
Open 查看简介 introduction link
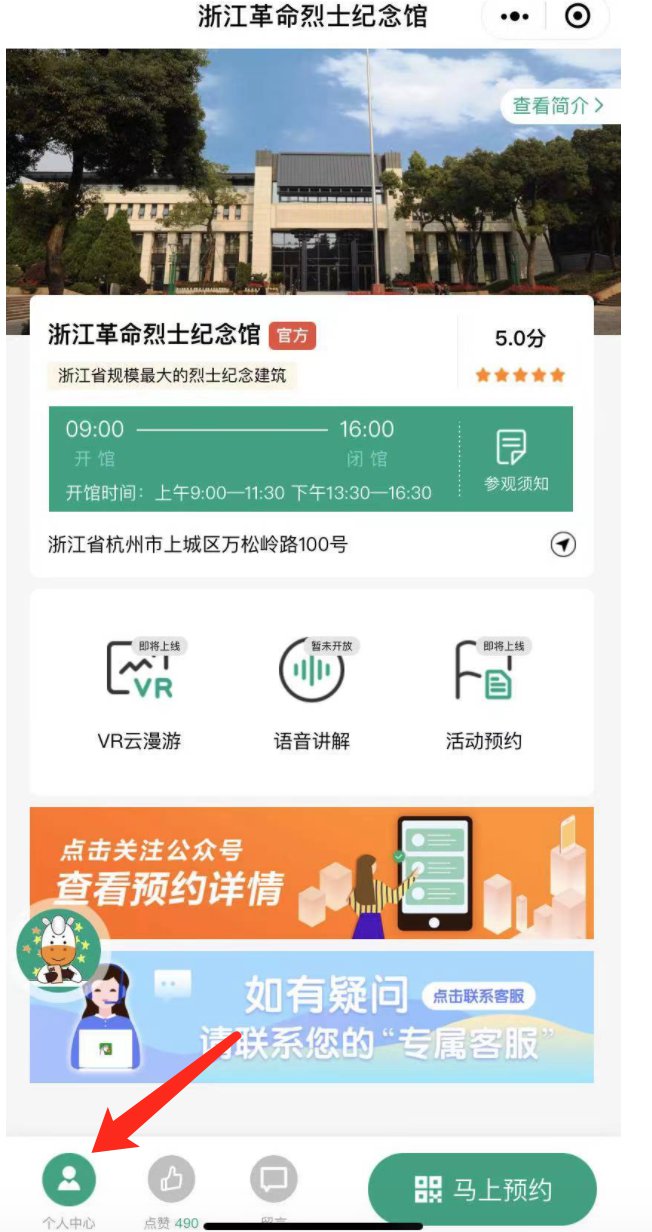click(x=559, y=106)
